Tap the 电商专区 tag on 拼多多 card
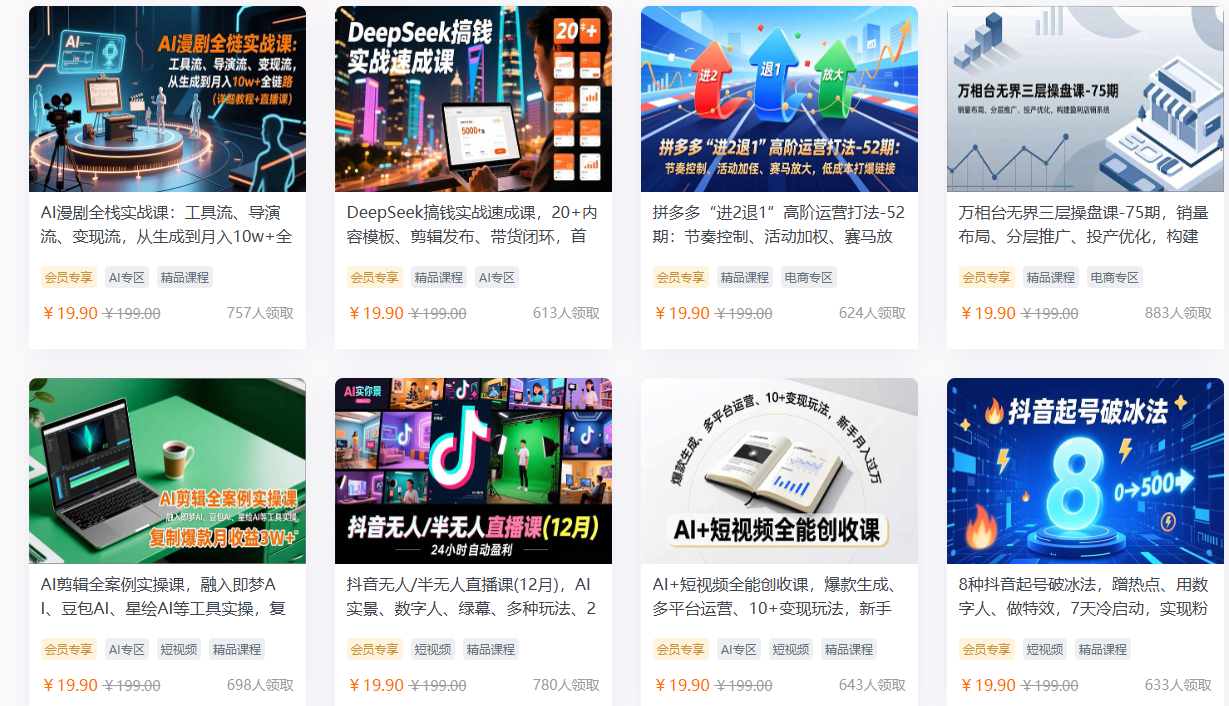The width and height of the screenshot is (1229, 706). click(808, 277)
